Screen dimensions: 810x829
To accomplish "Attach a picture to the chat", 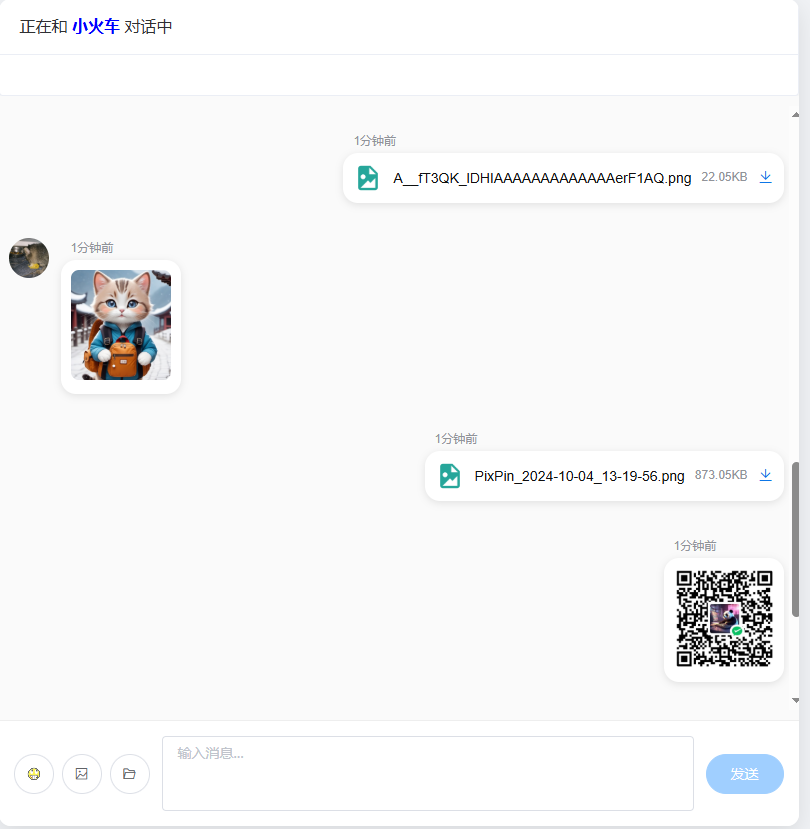I will point(82,774).
